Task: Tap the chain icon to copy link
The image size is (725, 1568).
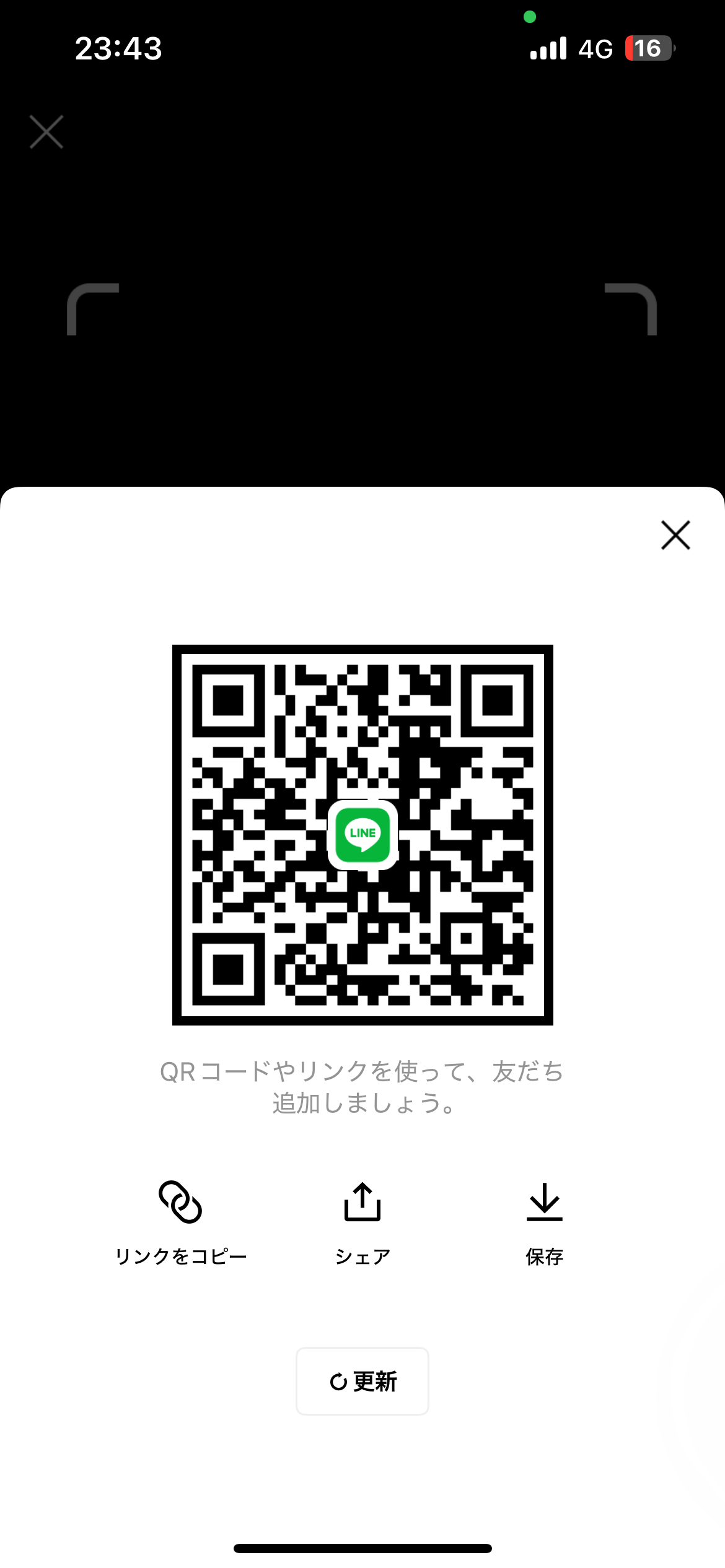Action: tap(180, 1202)
